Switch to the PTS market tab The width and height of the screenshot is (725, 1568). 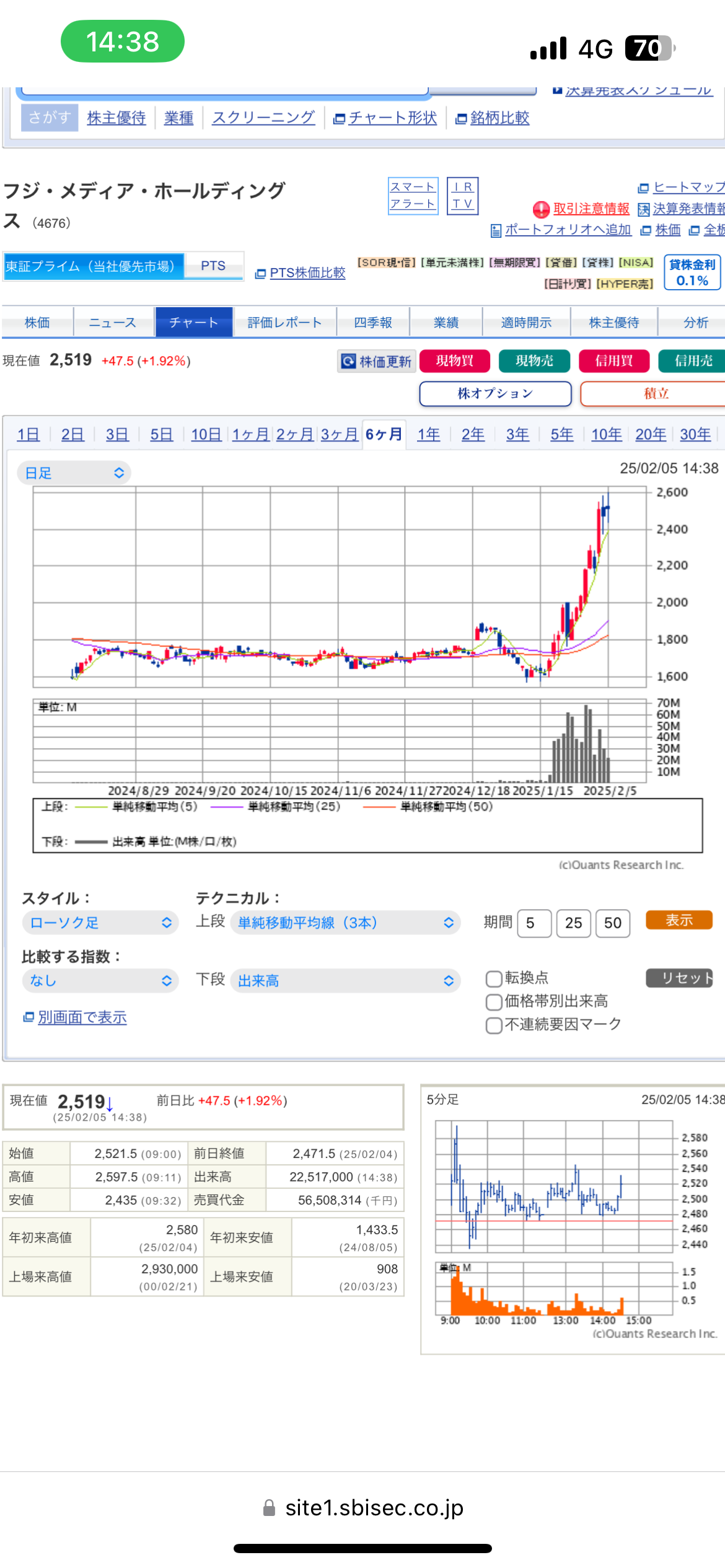point(213,266)
